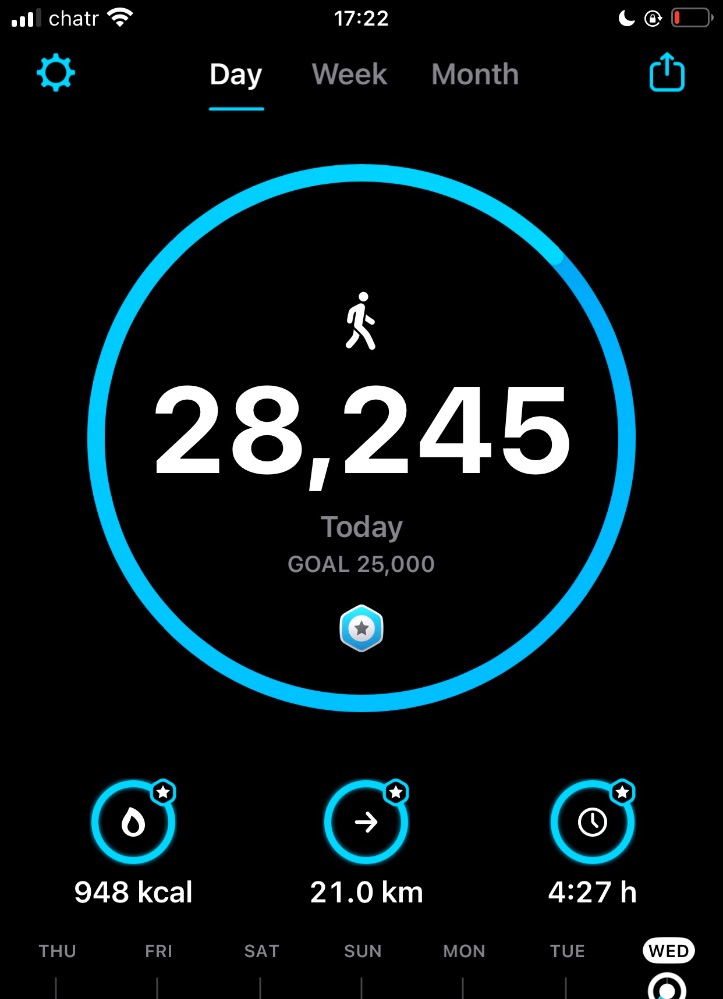Image resolution: width=723 pixels, height=999 pixels.
Task: Select SUN in the day timeline
Action: 362,952
